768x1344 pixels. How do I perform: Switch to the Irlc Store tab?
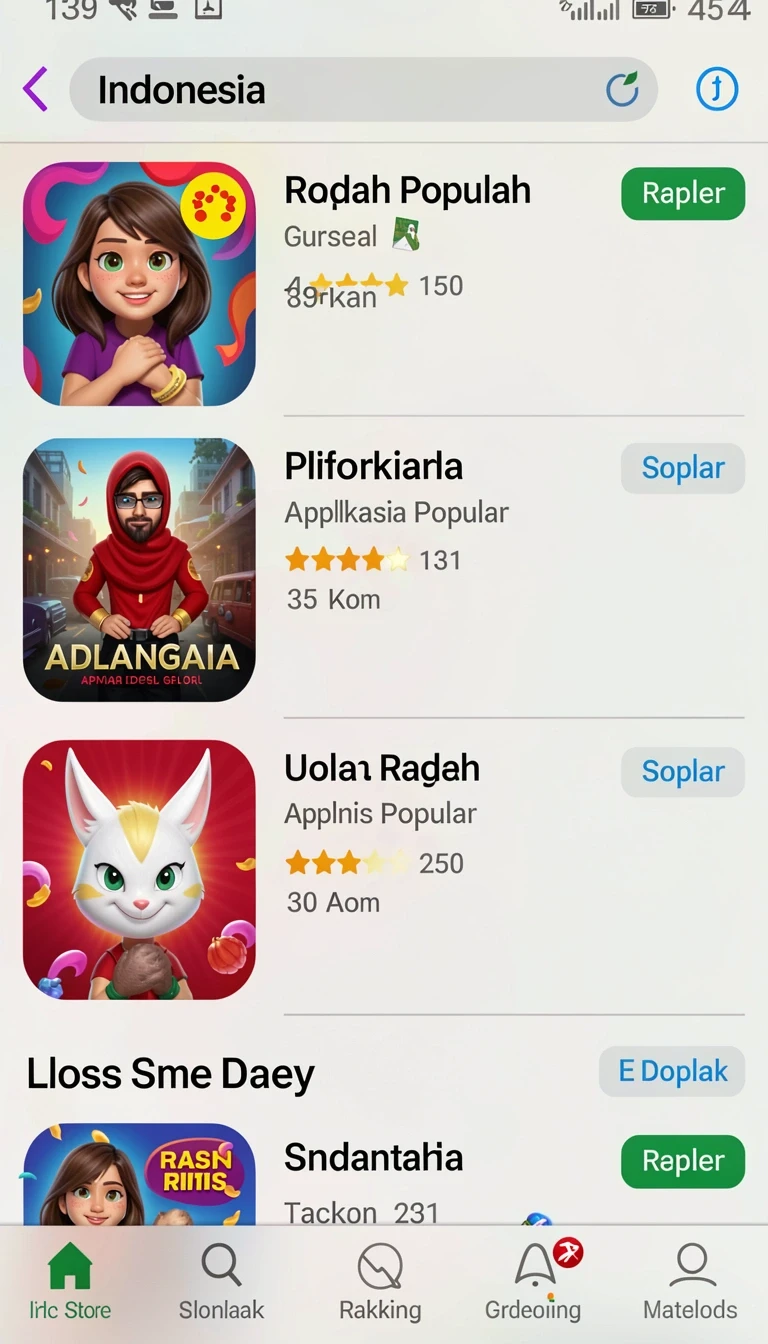(70, 1281)
